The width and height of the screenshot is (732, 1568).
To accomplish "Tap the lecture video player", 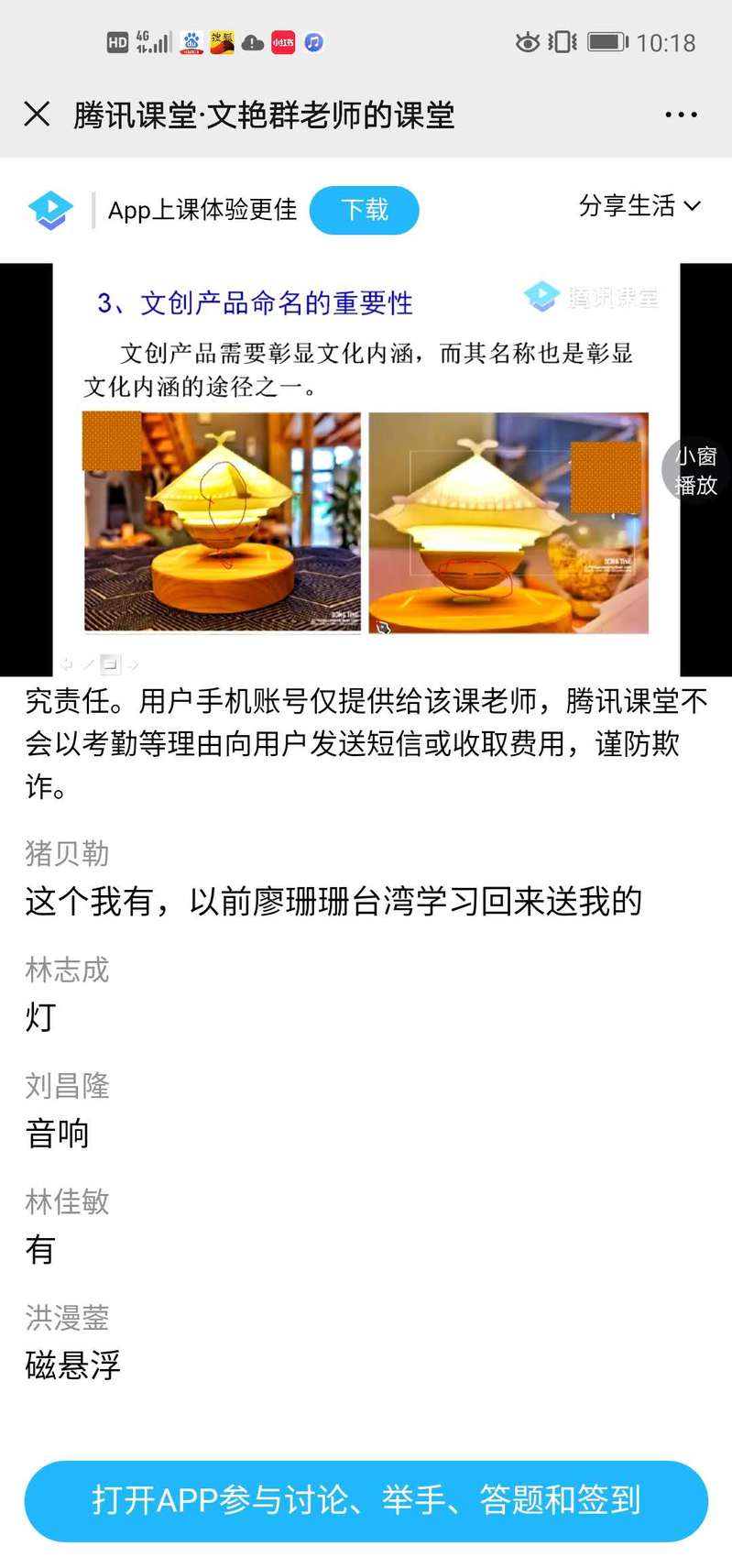I will click(x=366, y=469).
